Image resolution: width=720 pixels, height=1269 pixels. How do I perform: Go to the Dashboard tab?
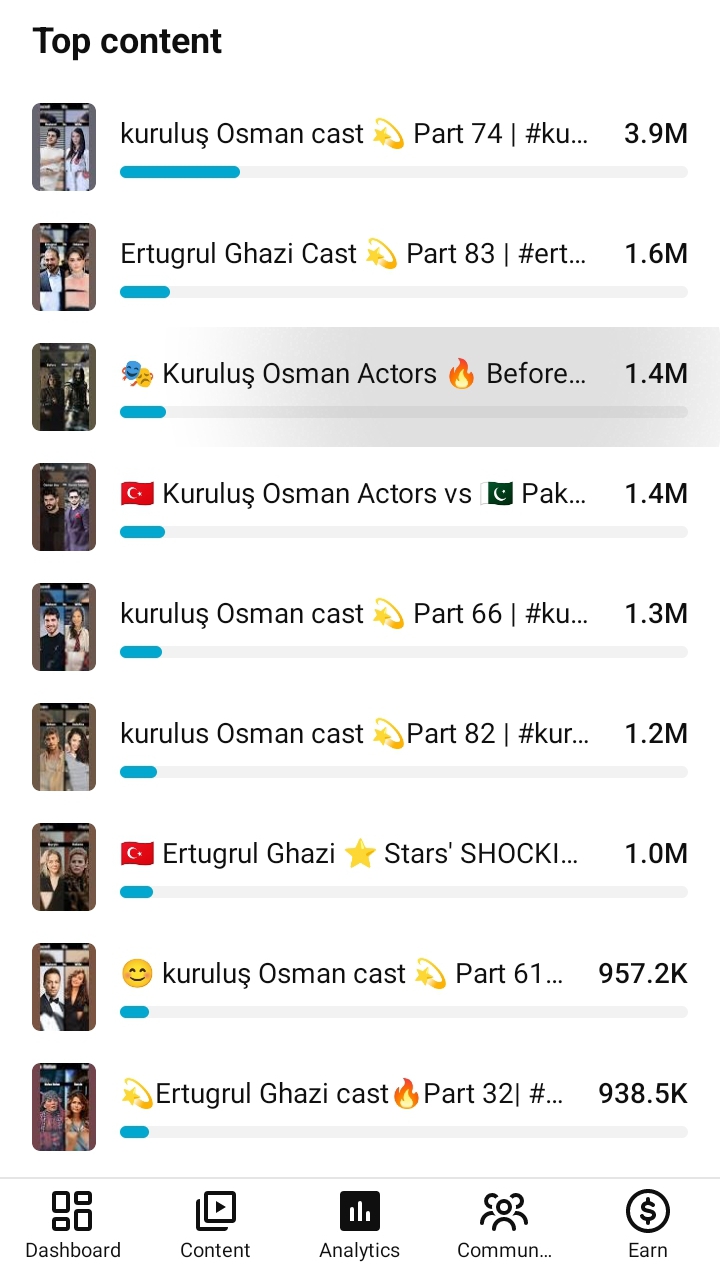(73, 1224)
